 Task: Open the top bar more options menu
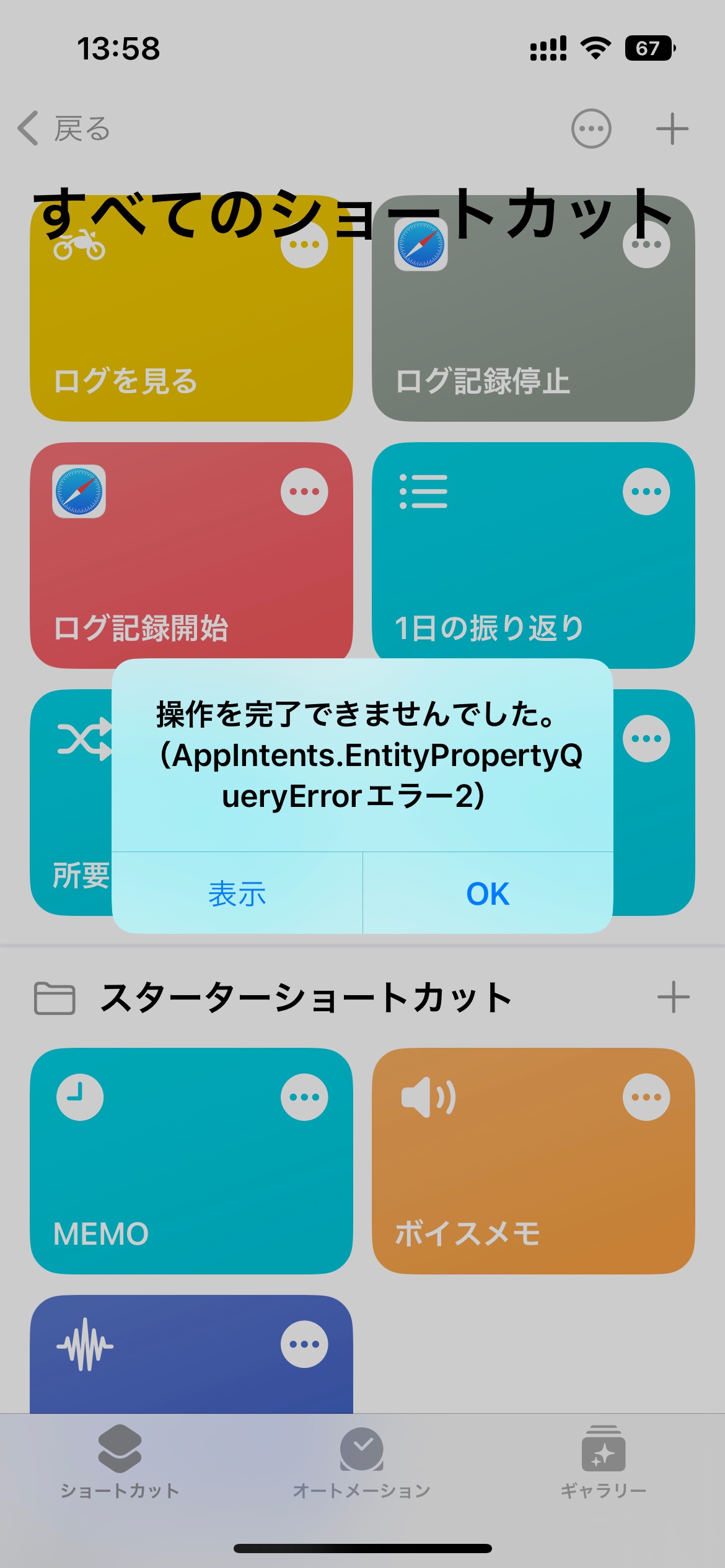point(591,129)
